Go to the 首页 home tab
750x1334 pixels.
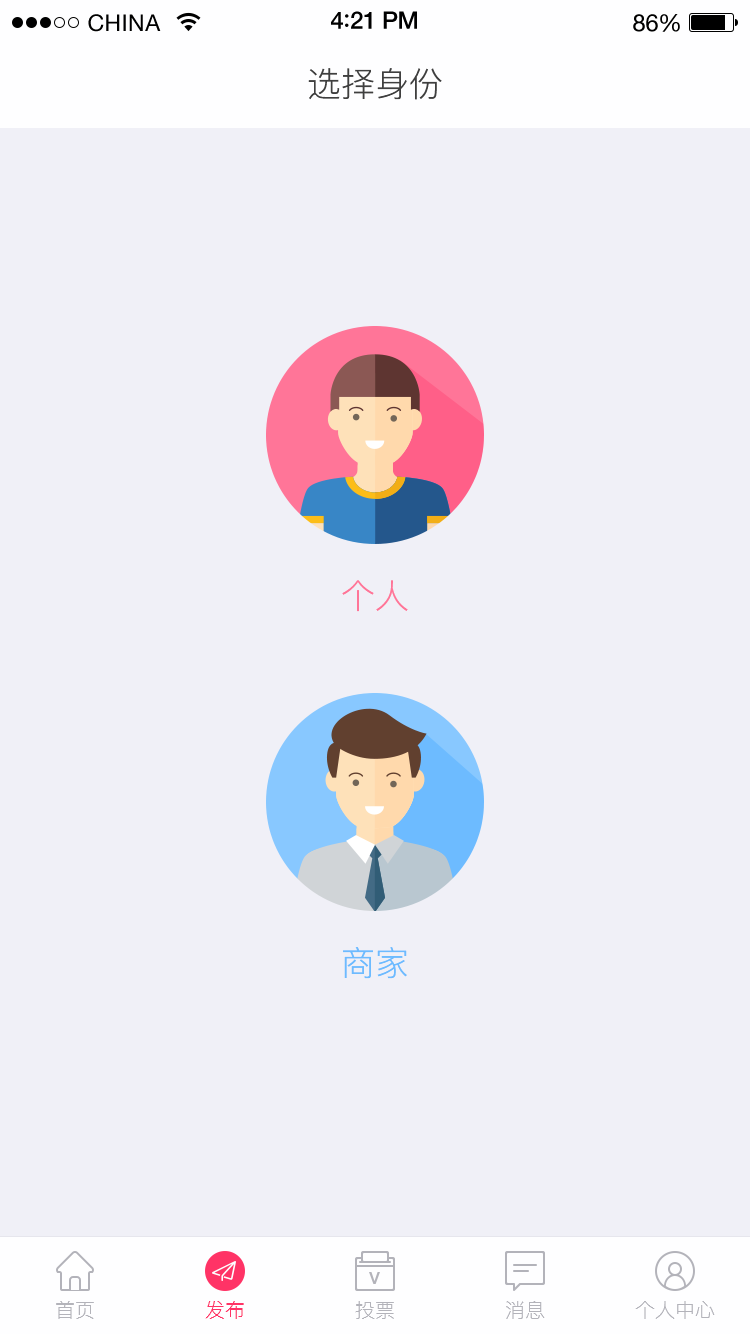click(x=75, y=1285)
